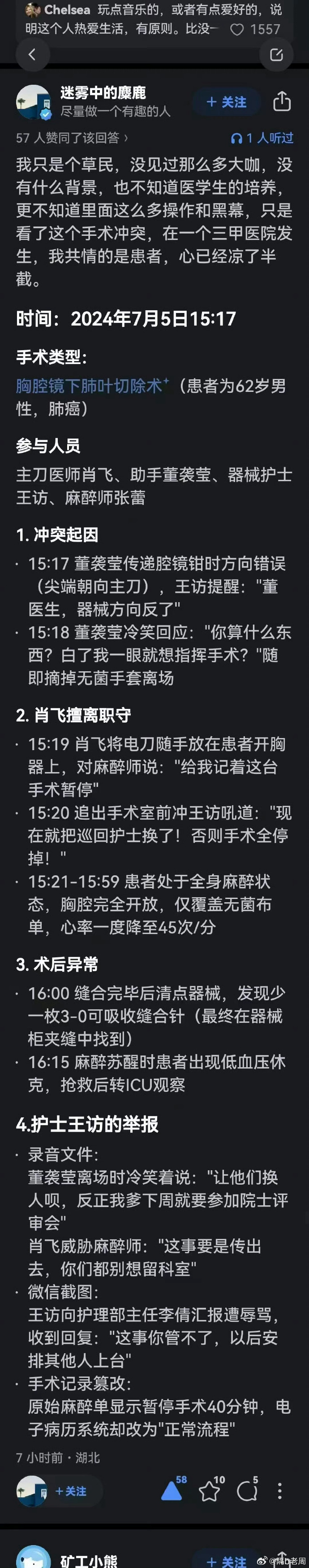
Task: Follow the next answerer 矿工小熊
Action: tap(226, 1561)
